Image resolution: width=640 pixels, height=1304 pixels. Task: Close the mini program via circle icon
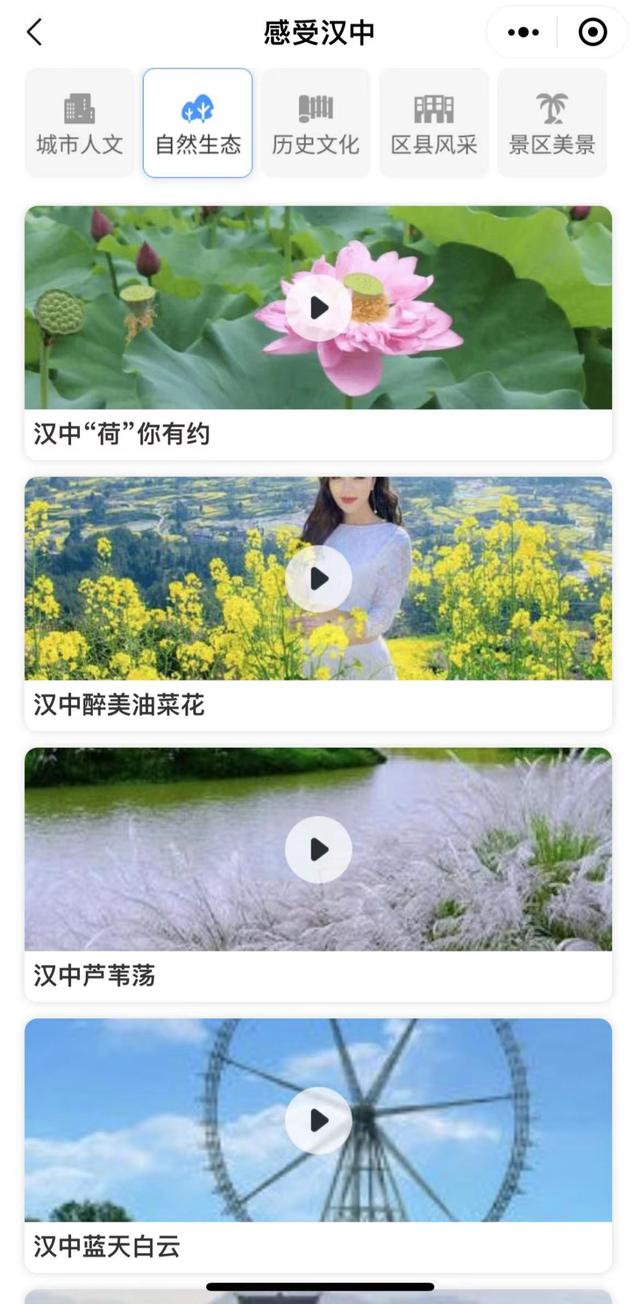[x=593, y=33]
